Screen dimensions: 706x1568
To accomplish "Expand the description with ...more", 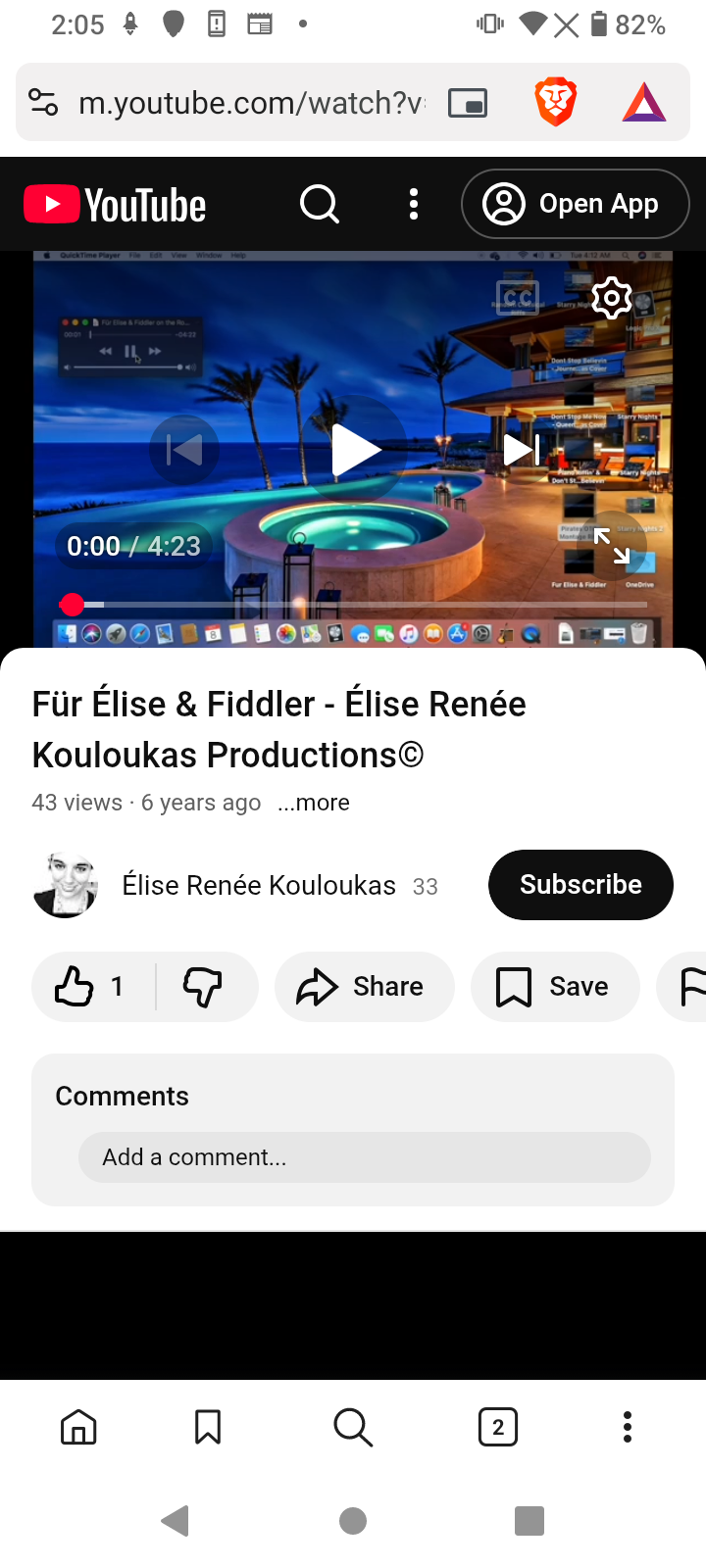I will pos(314,803).
